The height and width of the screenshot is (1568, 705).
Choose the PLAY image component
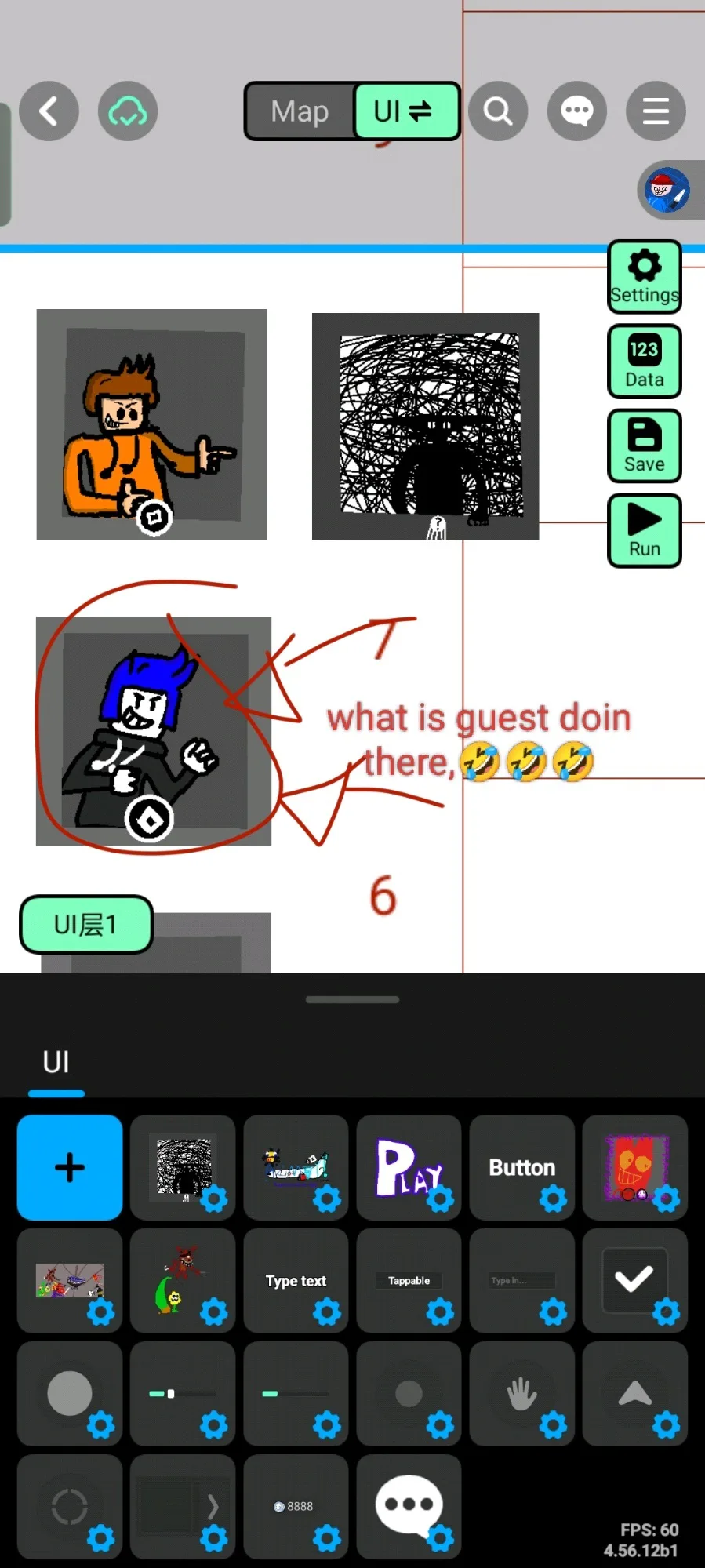coord(409,1167)
